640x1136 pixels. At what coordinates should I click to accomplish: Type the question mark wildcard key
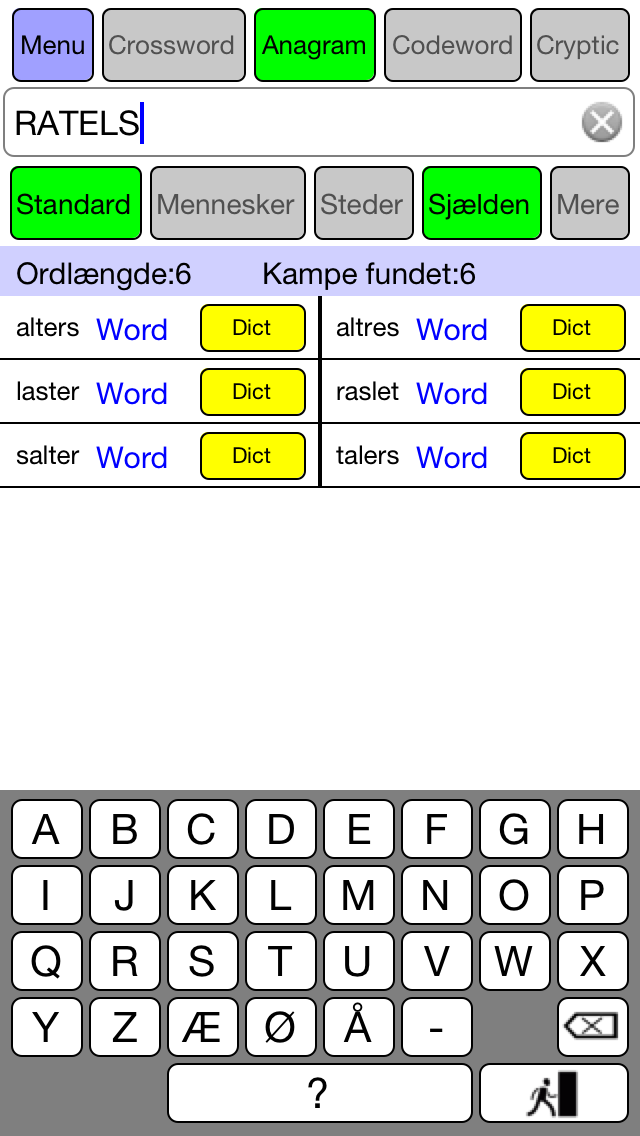[320, 1093]
